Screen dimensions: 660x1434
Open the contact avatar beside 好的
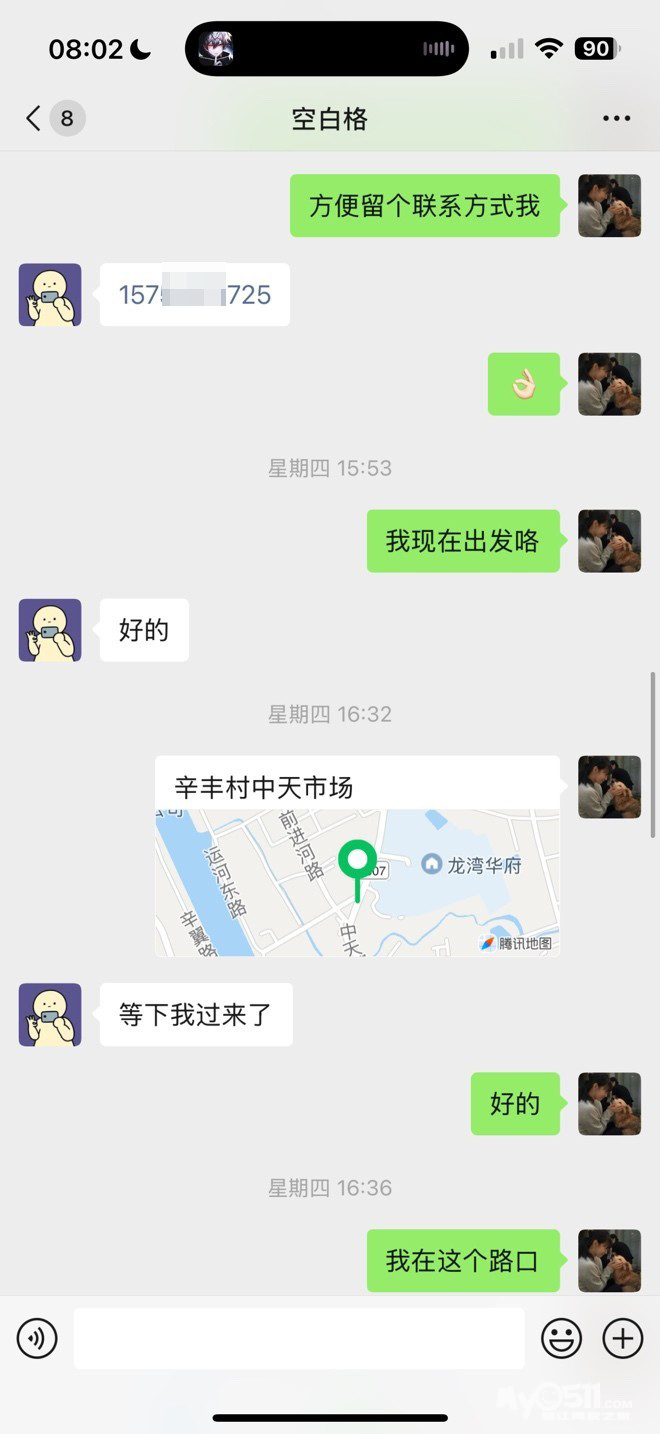coord(50,630)
